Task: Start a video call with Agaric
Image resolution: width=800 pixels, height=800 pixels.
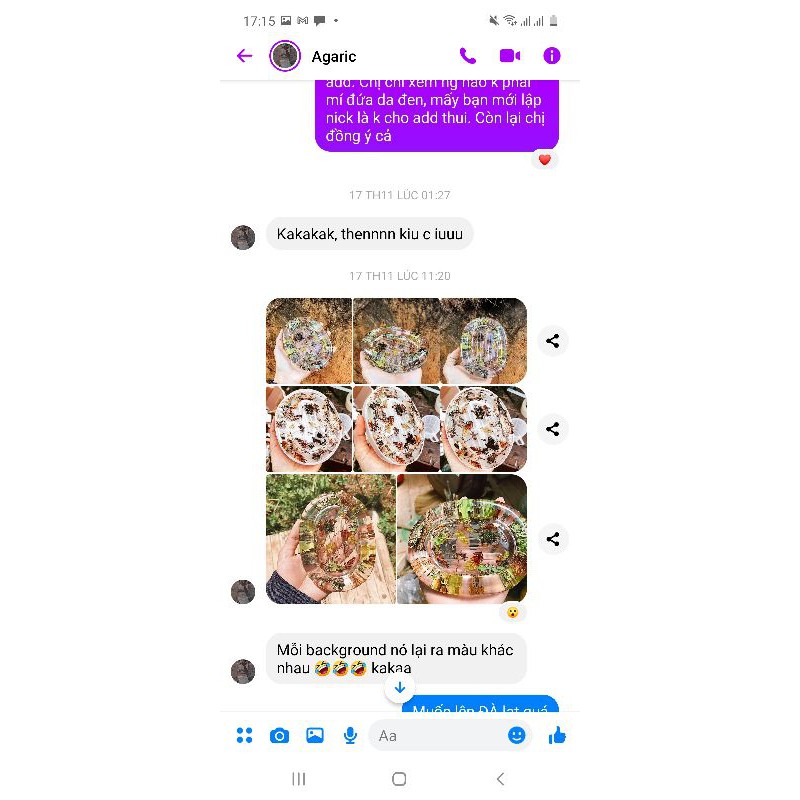Action: pyautogui.click(x=510, y=56)
